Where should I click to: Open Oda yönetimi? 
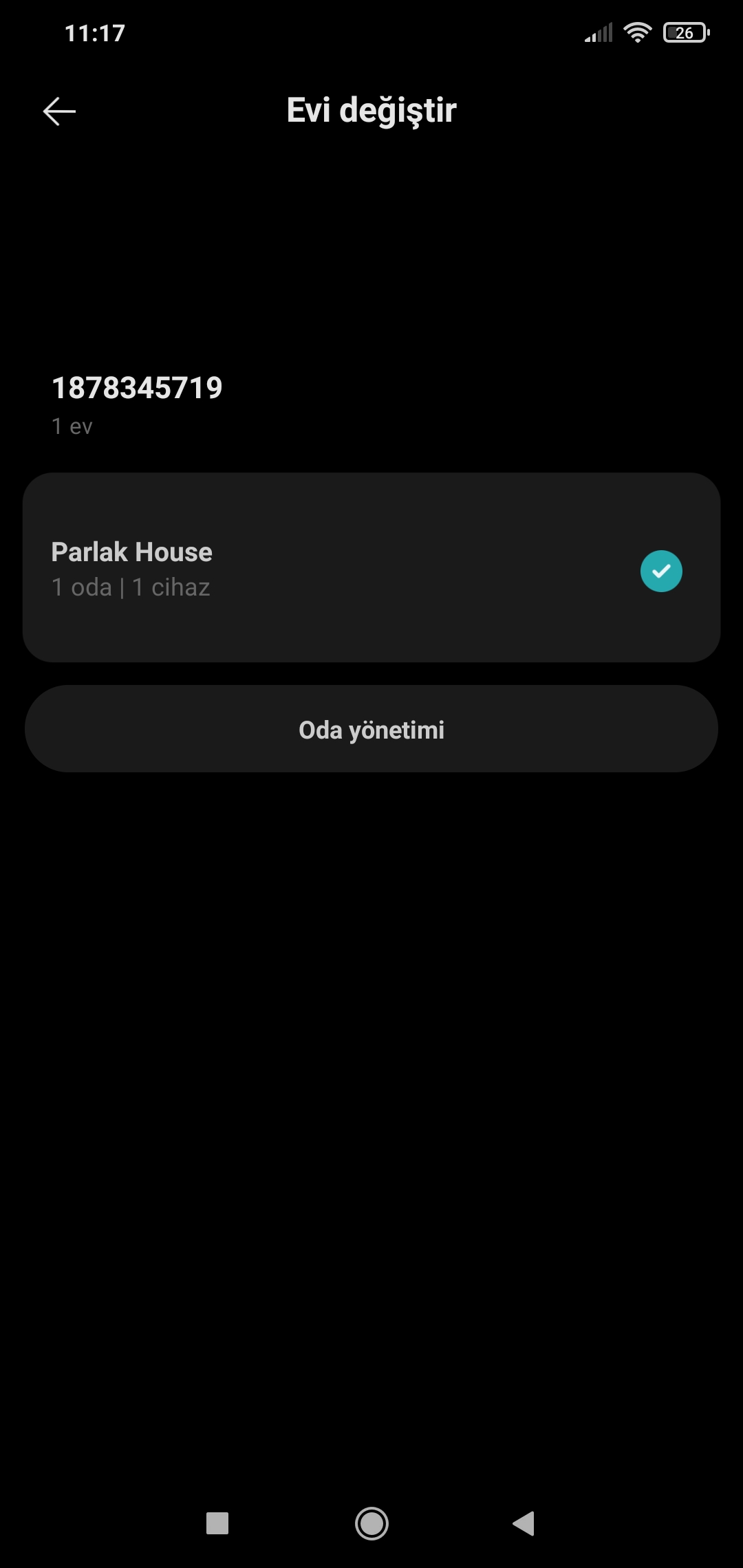coord(371,729)
